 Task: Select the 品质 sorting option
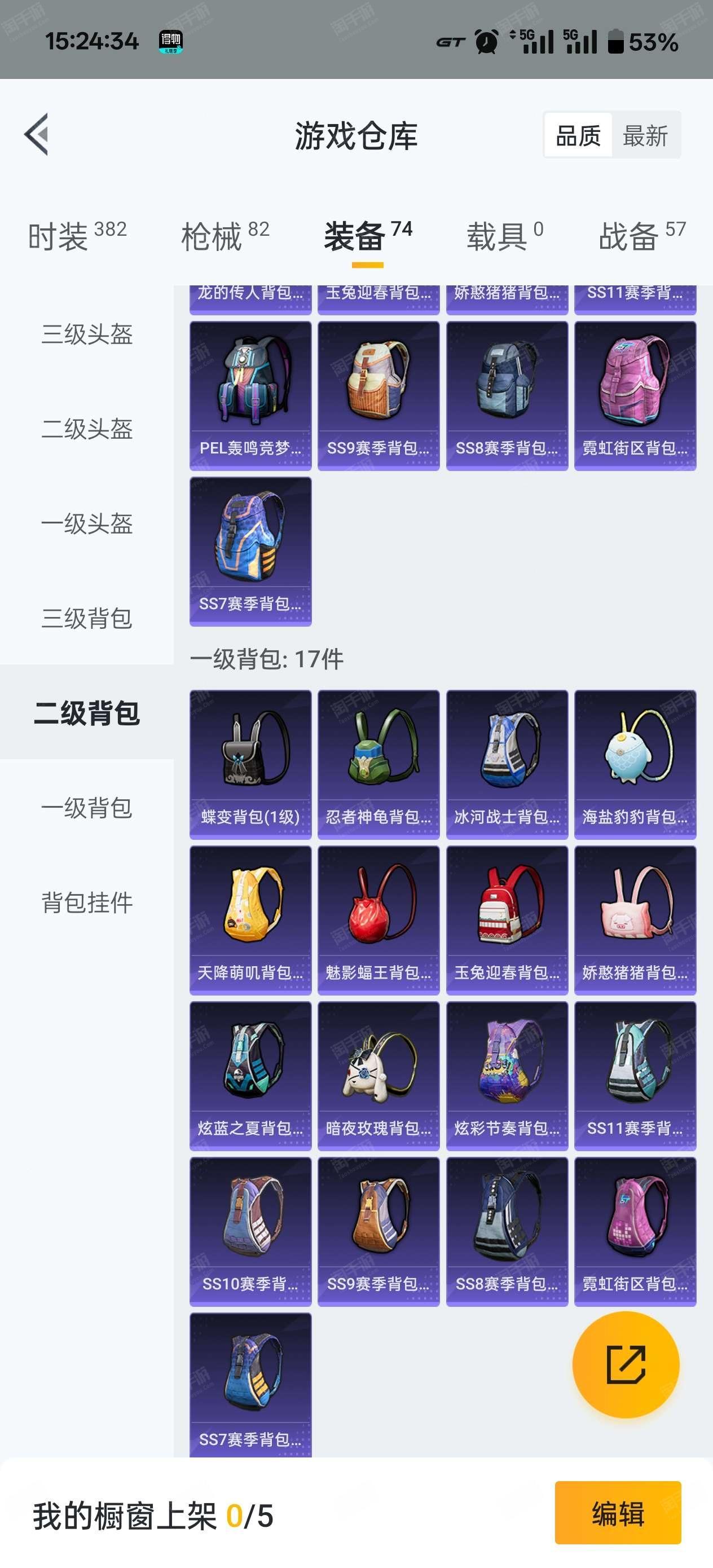(x=578, y=135)
